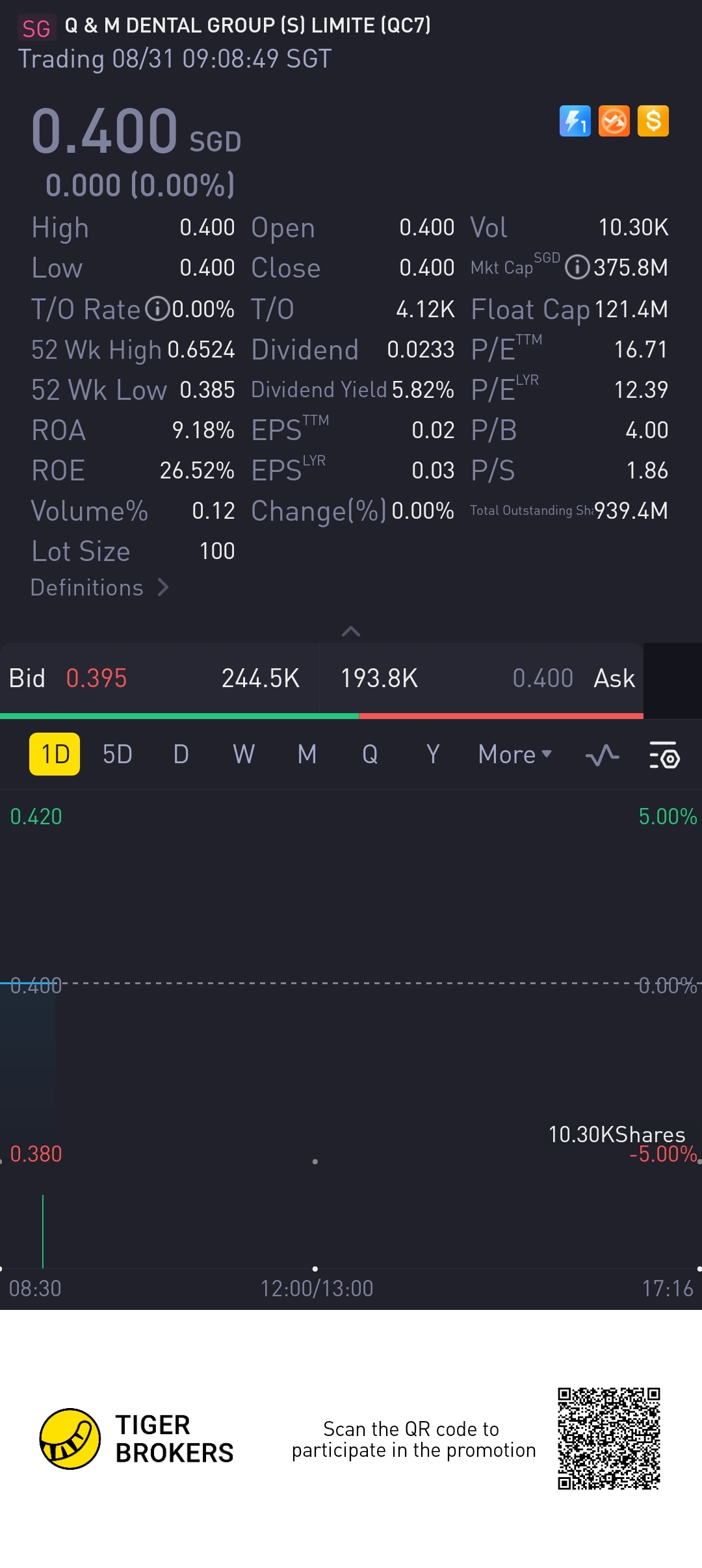Switch to the Y yearly chart

pyautogui.click(x=433, y=754)
